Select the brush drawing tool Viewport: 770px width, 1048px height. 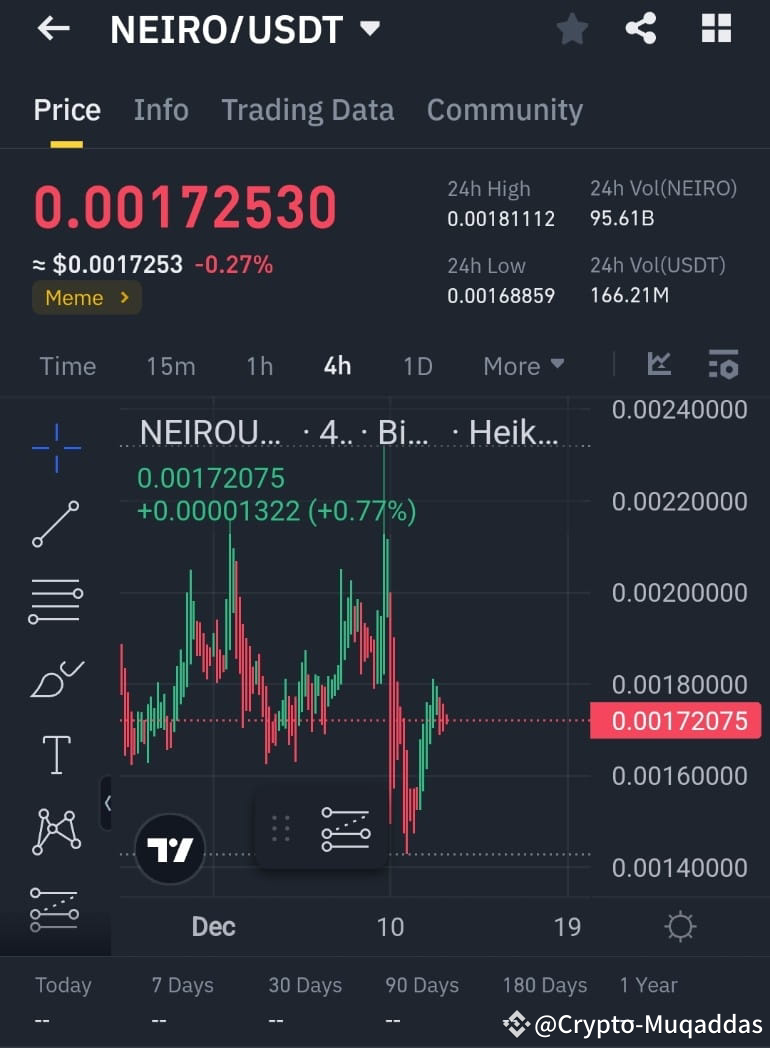pyautogui.click(x=55, y=680)
